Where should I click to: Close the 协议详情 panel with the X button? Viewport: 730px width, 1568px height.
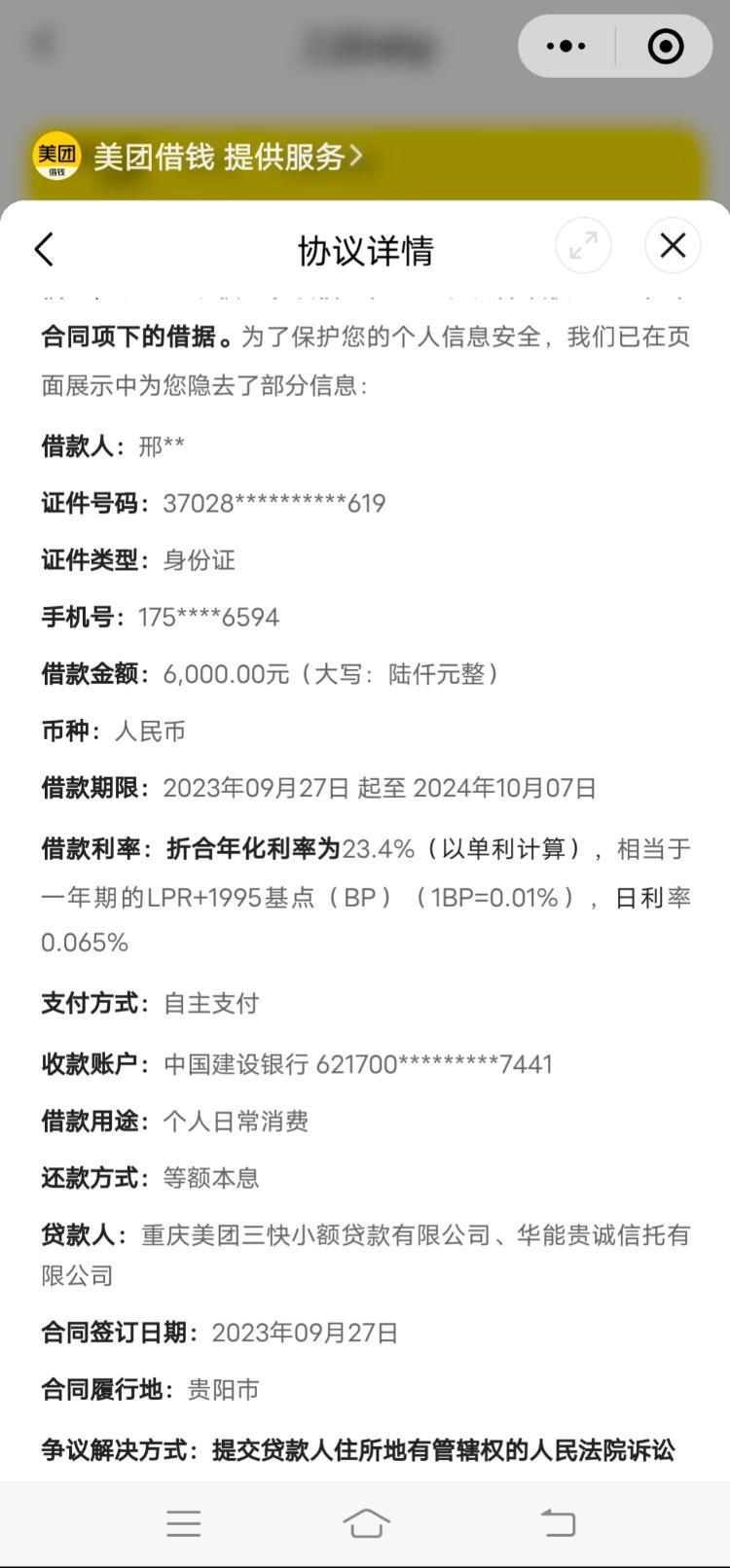point(672,246)
